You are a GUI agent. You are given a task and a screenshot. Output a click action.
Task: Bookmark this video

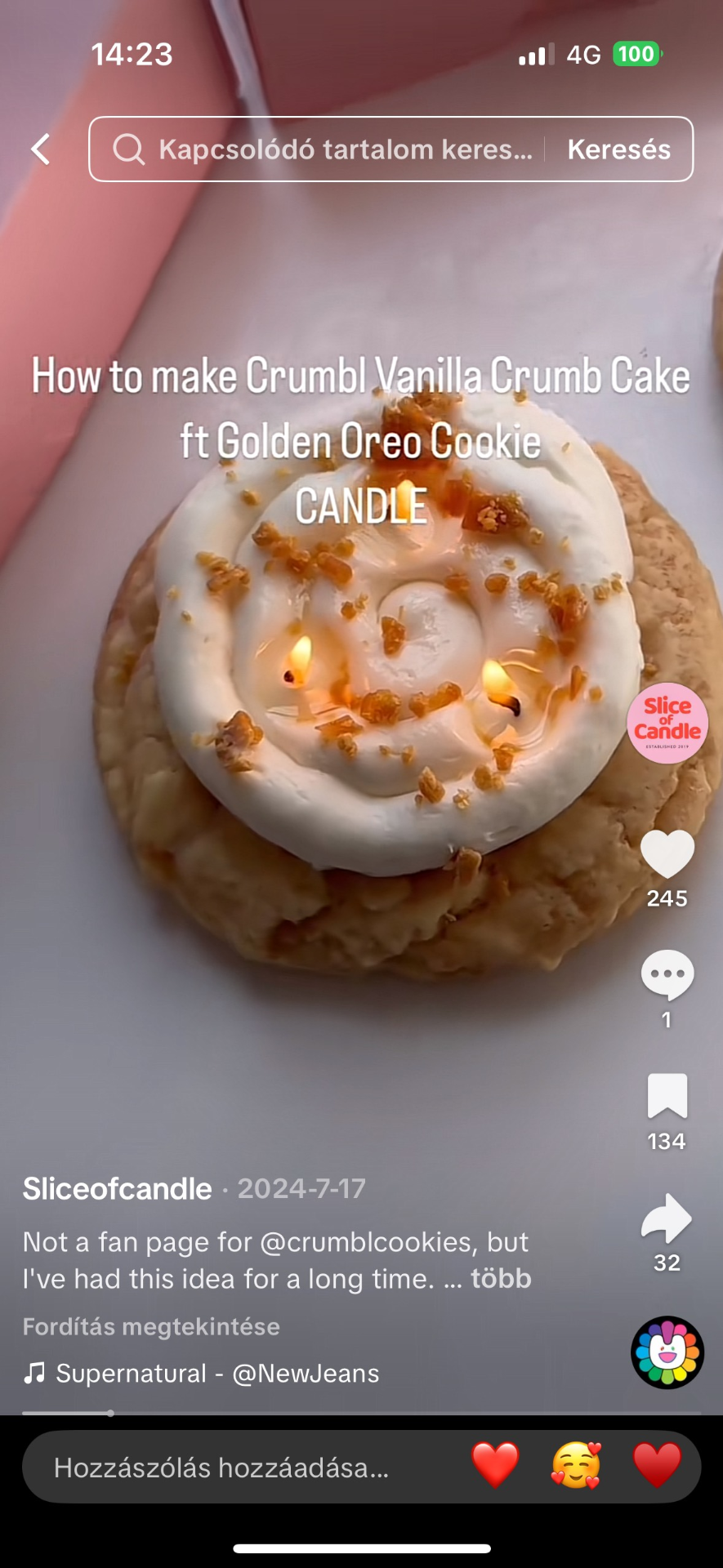[x=667, y=1096]
